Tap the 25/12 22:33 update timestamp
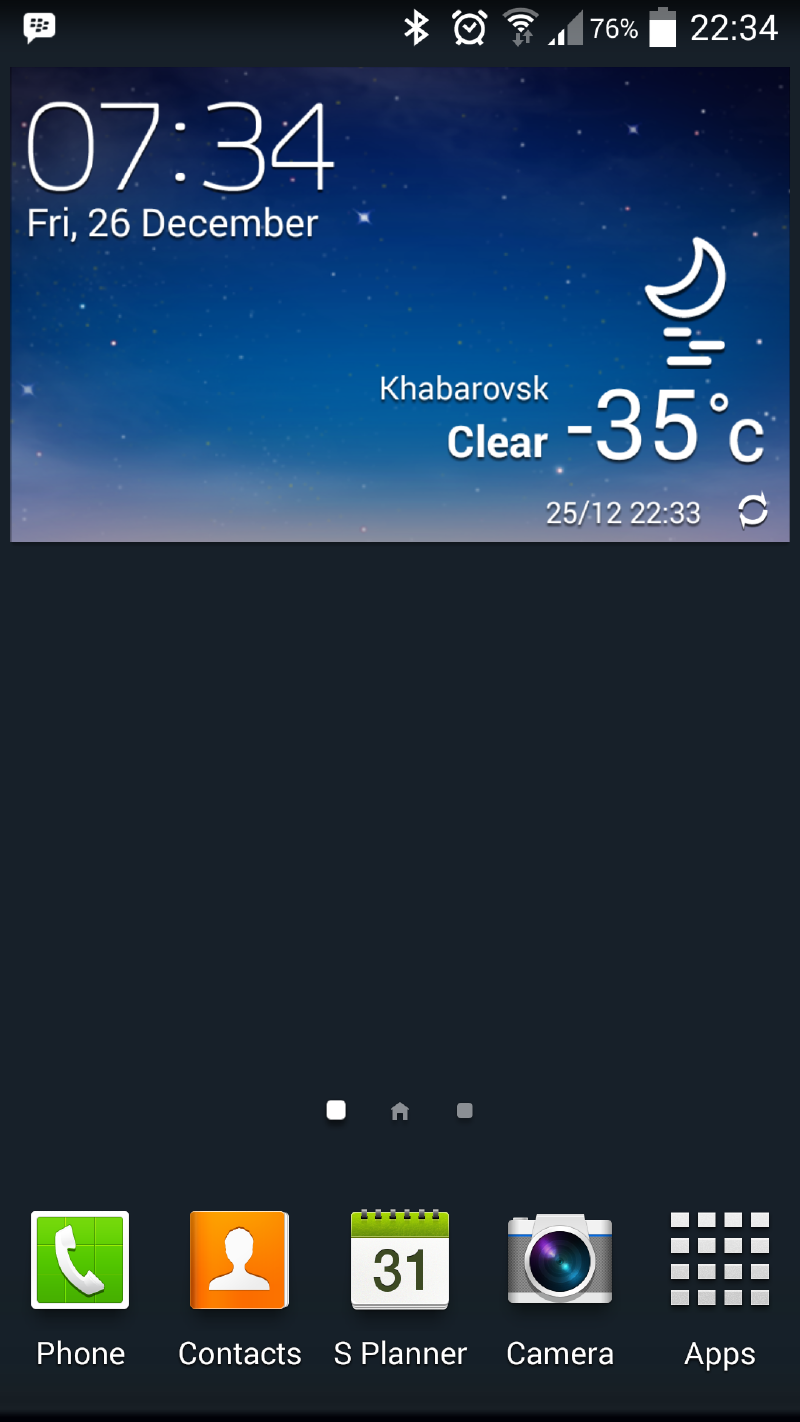The width and height of the screenshot is (800, 1422). tap(625, 513)
